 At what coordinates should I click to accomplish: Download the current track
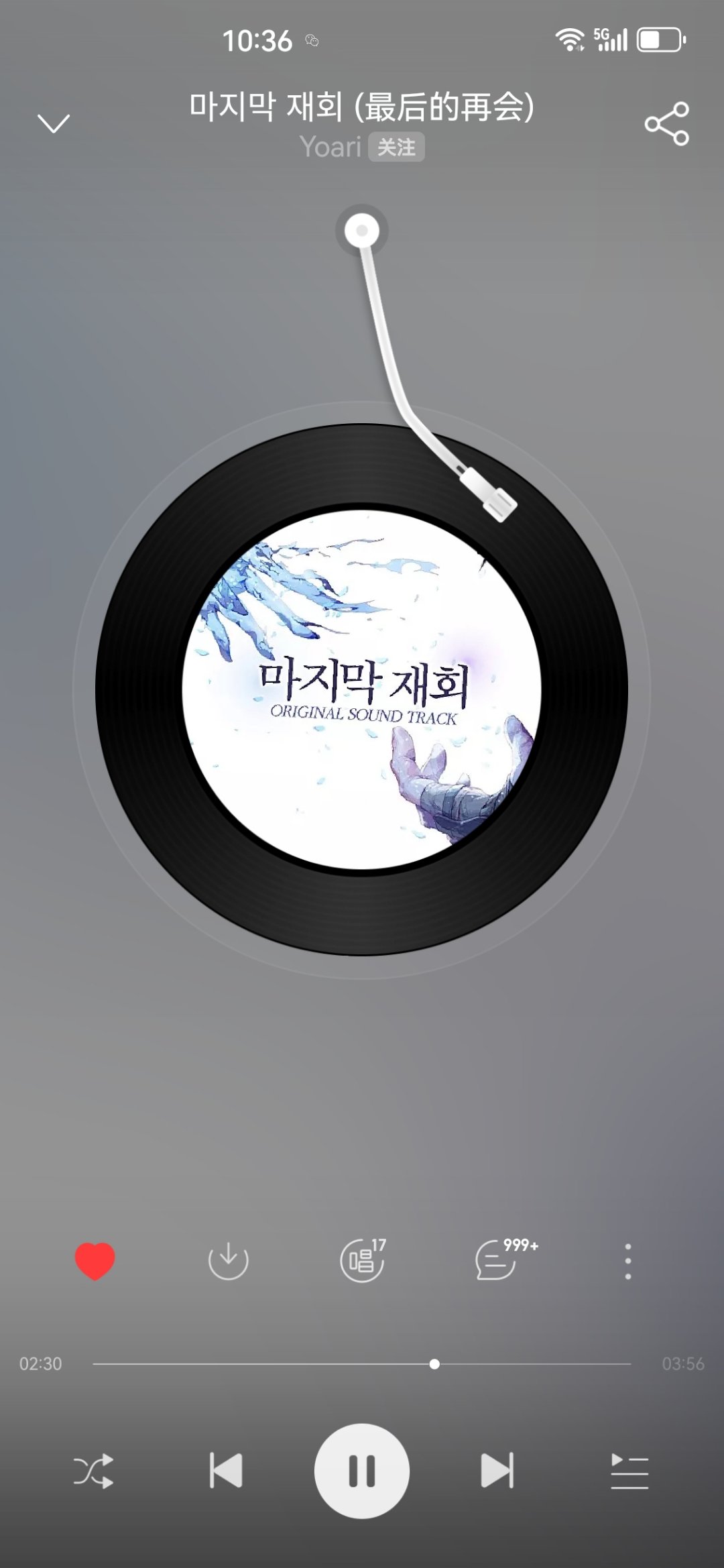tap(228, 1261)
